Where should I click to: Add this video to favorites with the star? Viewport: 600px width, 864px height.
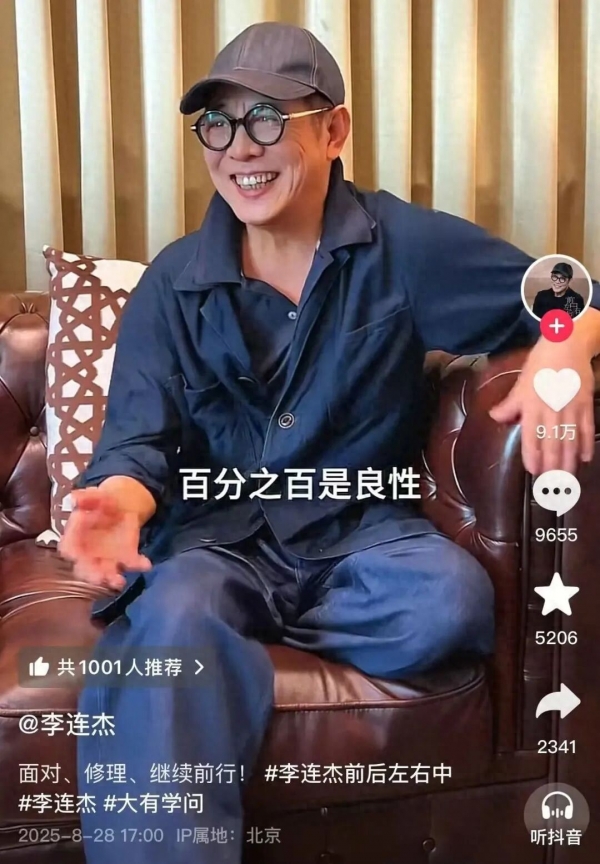pos(556,596)
